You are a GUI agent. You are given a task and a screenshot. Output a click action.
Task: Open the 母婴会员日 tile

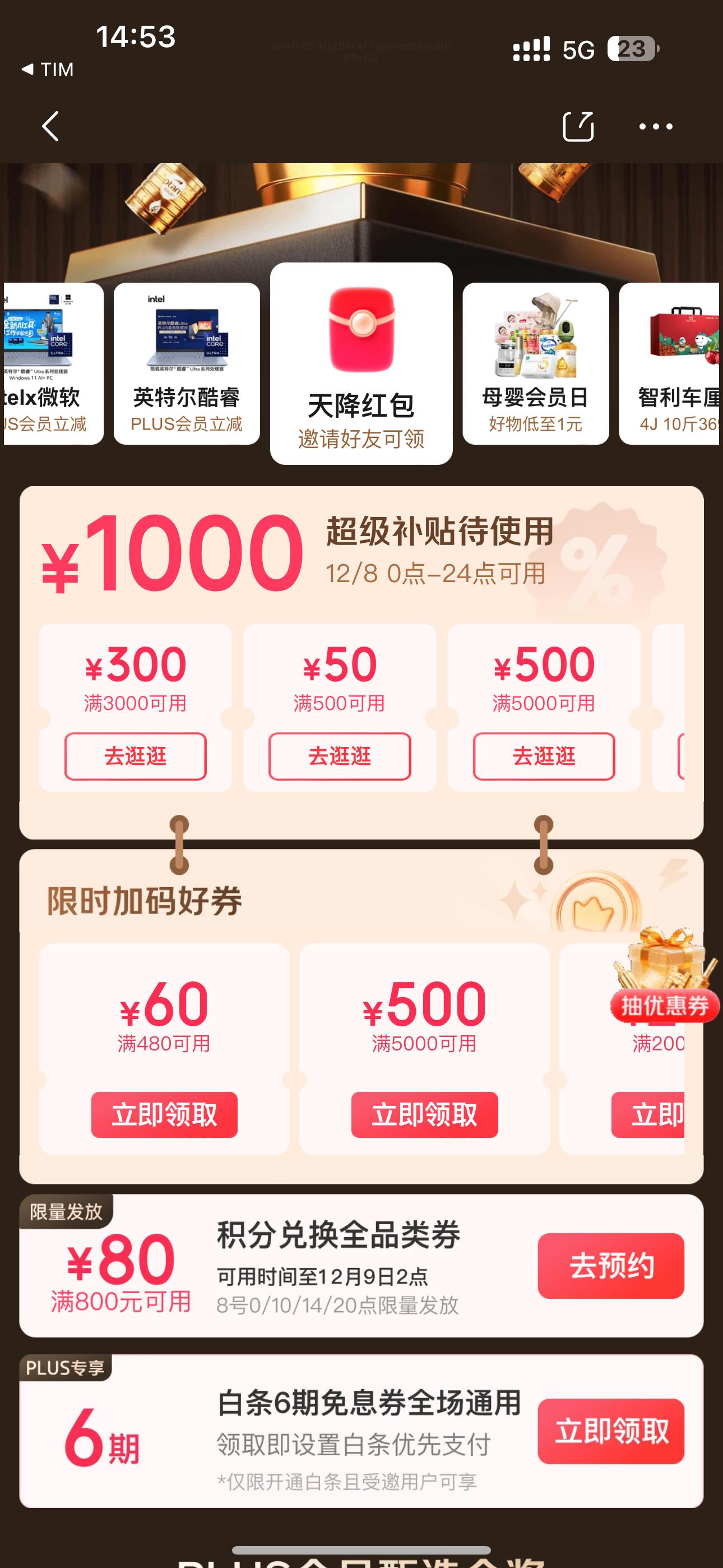pyautogui.click(x=536, y=363)
